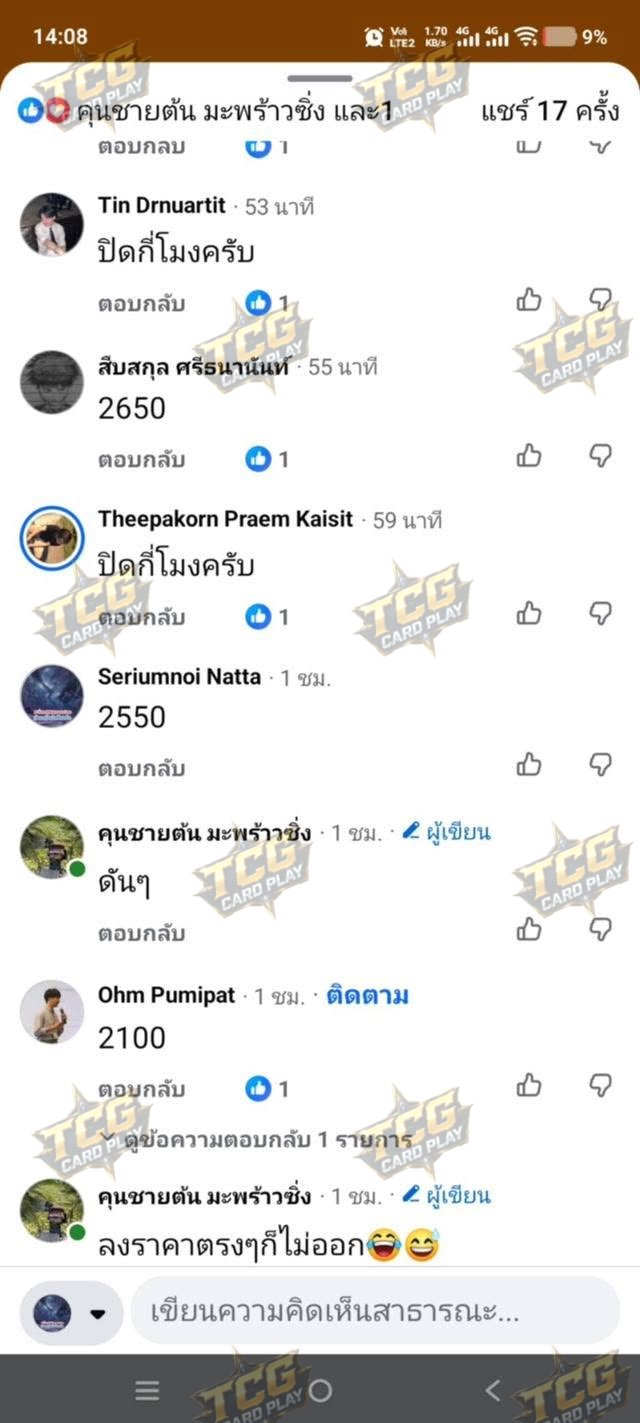
Task: Like สืบสกุล ศรีธนานันท์'s 2650 comment
Action: (x=529, y=457)
